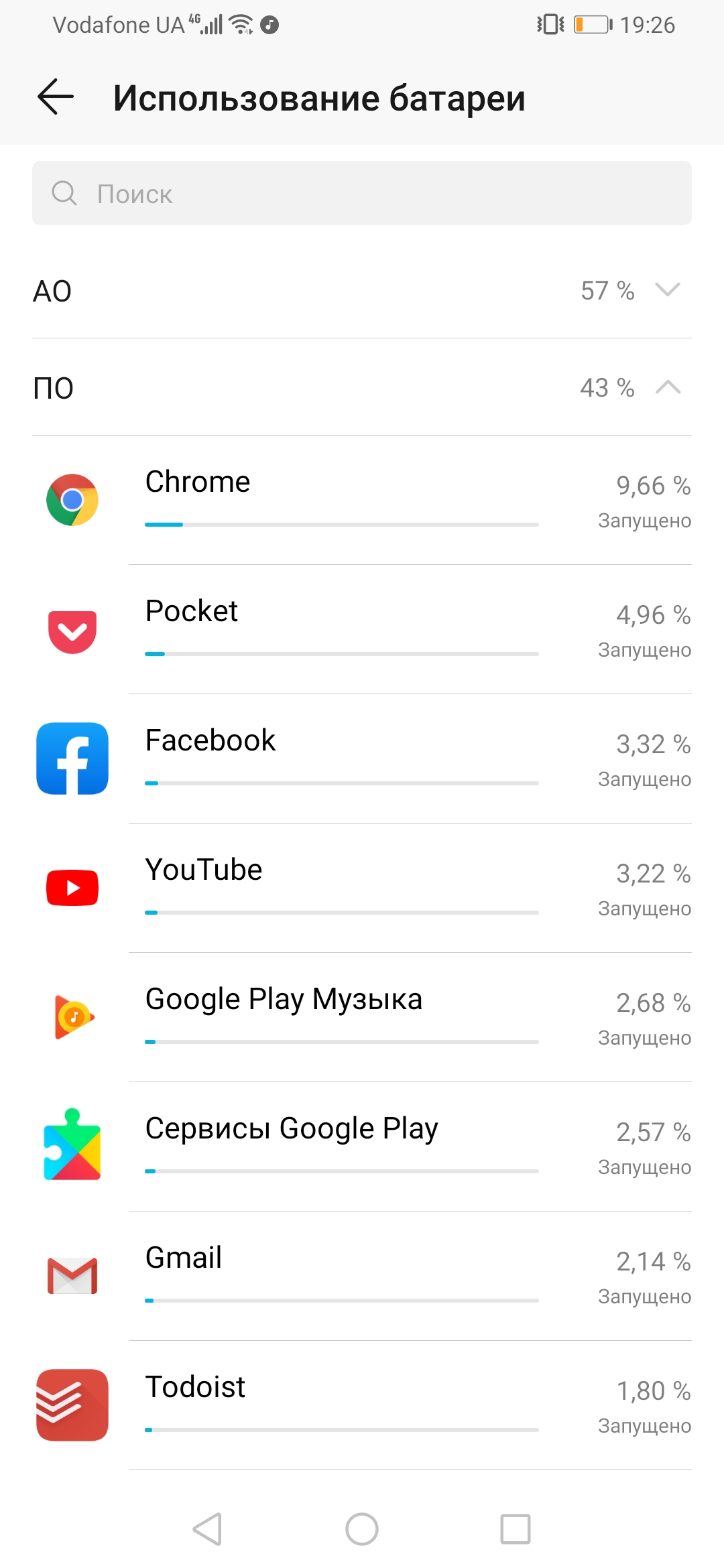Select Сервисы Google Play row
Screen dimensions: 724x1568
362,1147
